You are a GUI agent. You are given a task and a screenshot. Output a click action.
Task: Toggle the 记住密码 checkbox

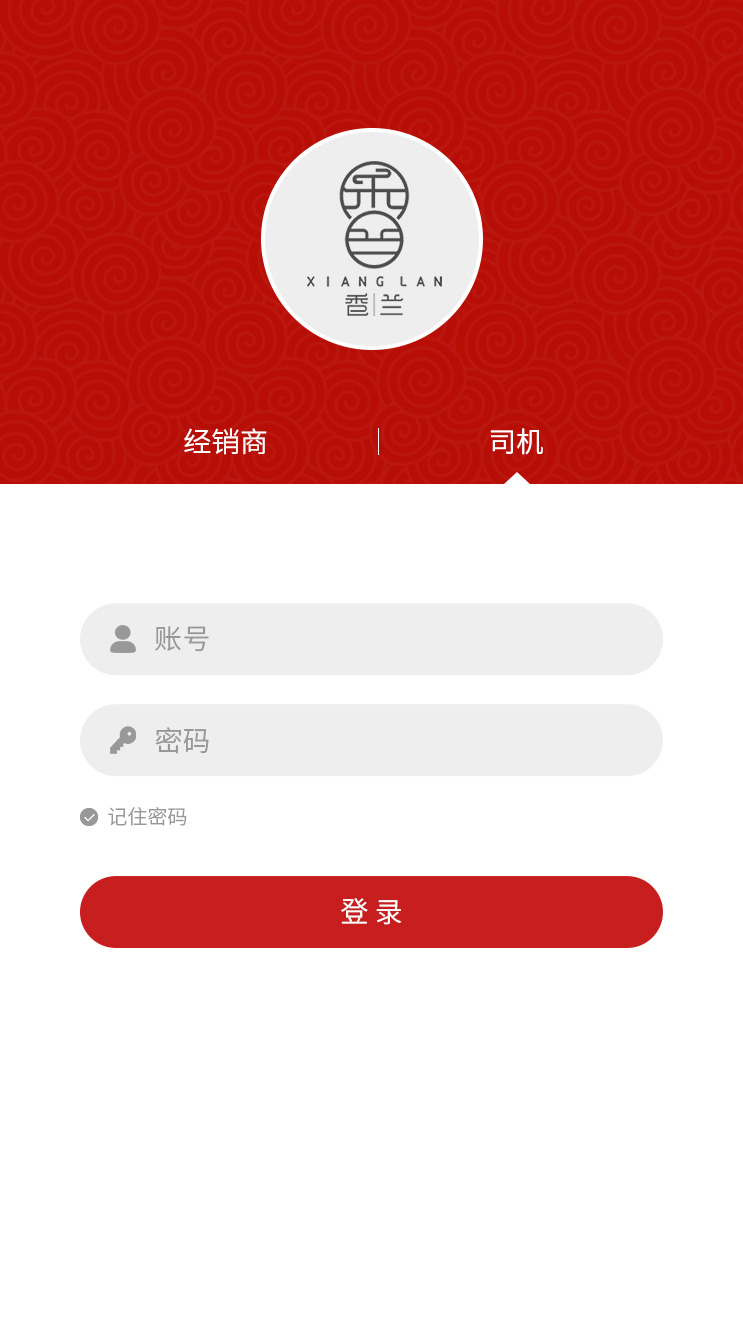(x=89, y=817)
